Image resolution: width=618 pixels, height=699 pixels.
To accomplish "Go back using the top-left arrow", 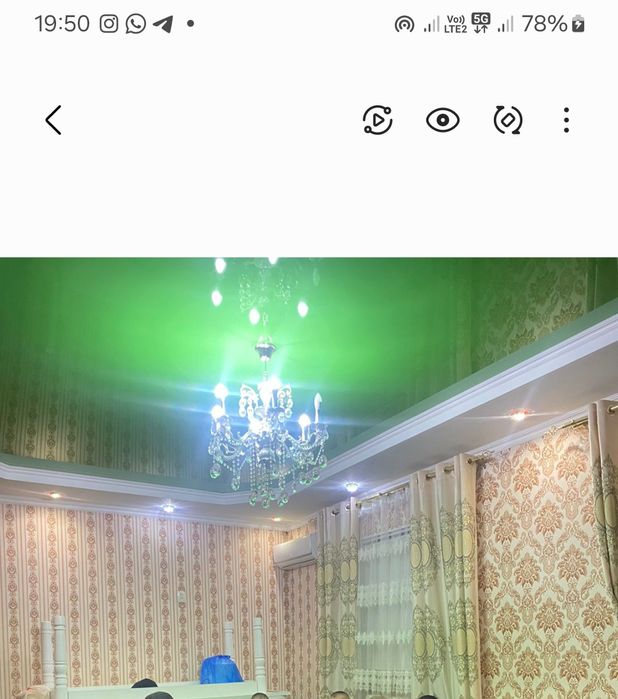I will [x=54, y=121].
